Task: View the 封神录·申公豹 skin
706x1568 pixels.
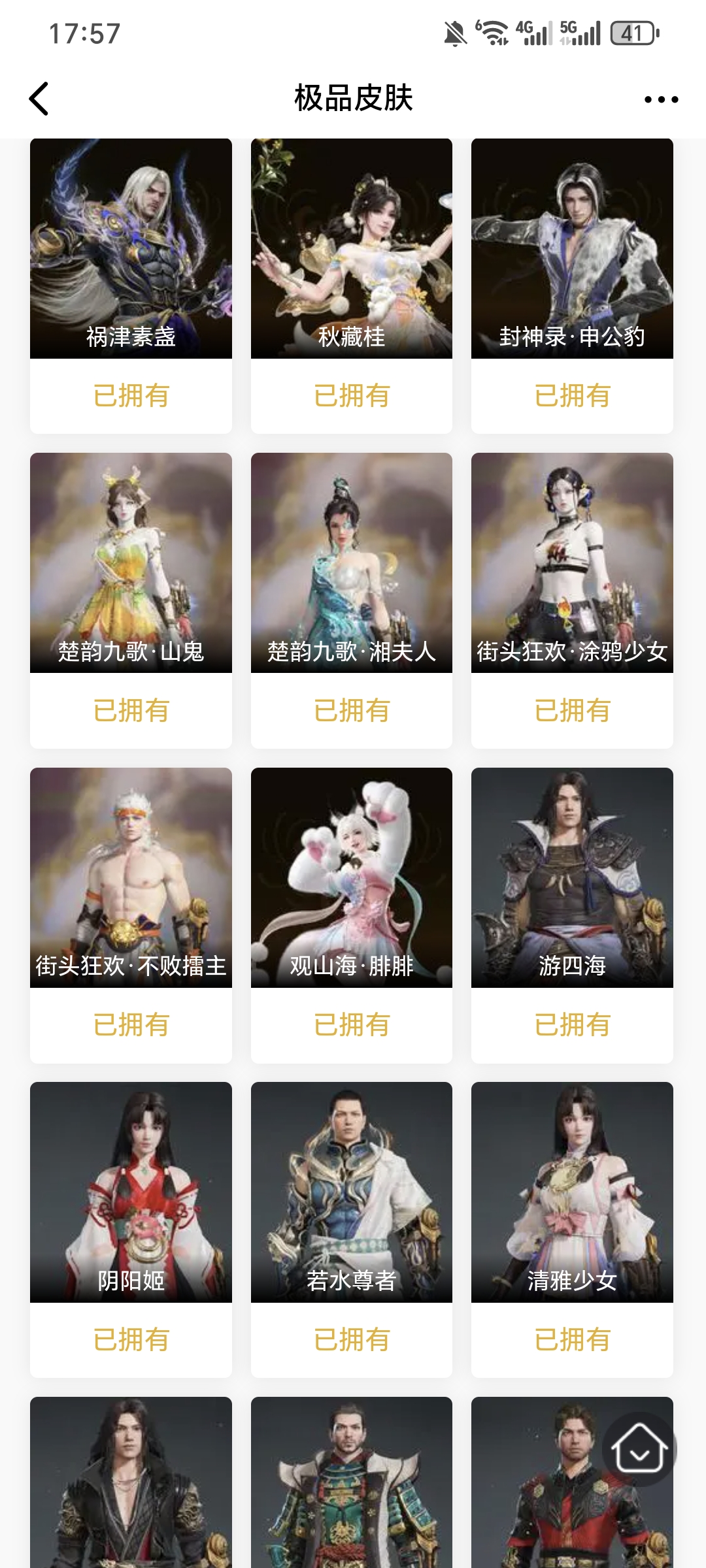Action: point(572,248)
